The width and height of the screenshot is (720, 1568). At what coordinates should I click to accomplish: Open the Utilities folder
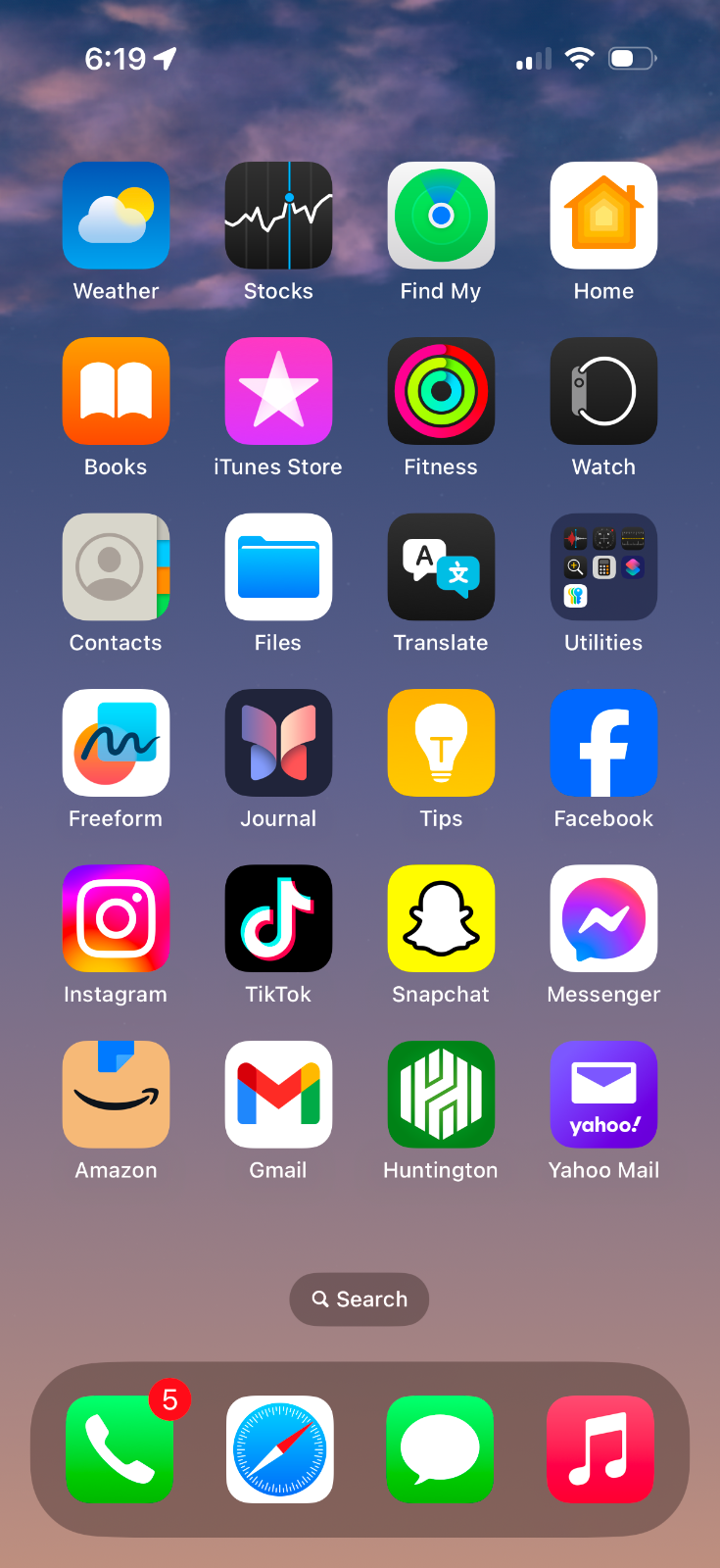click(603, 566)
